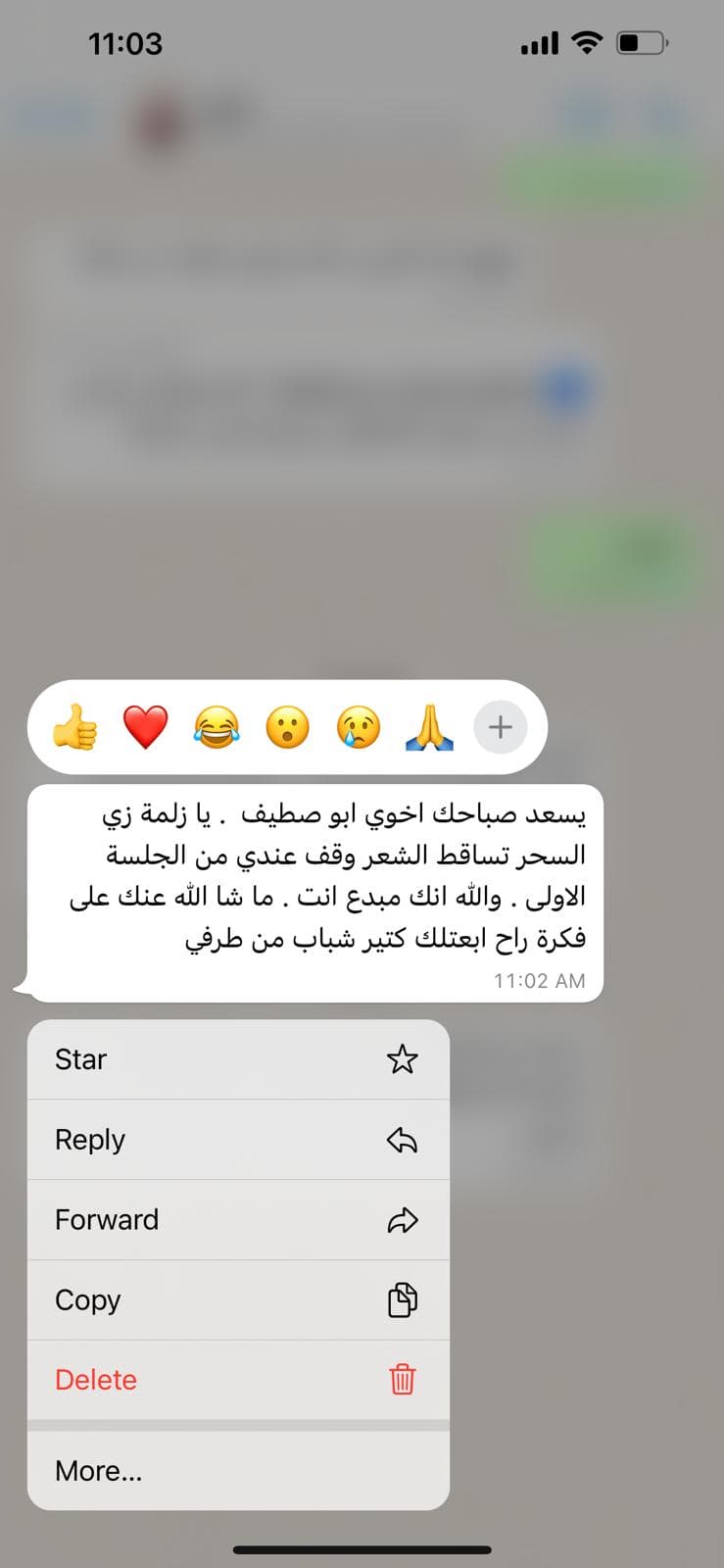724x1568 pixels.
Task: React with the thumbs up emoji
Action: (75, 728)
